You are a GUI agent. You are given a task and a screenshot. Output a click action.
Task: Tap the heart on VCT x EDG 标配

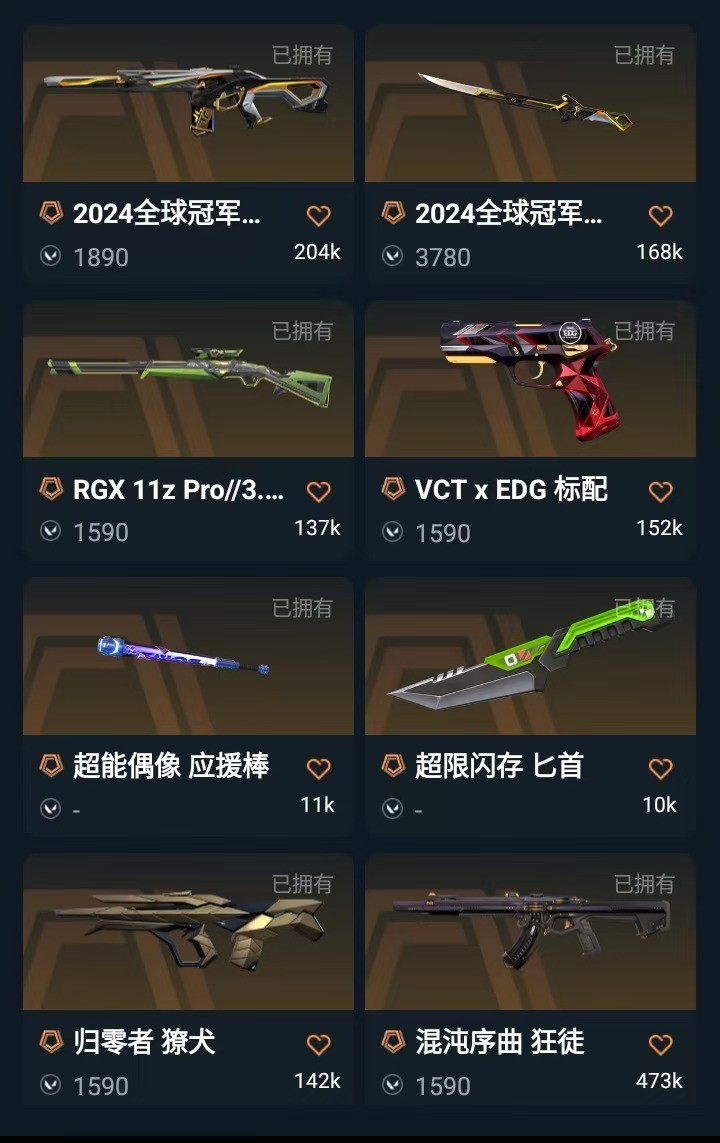(660, 491)
